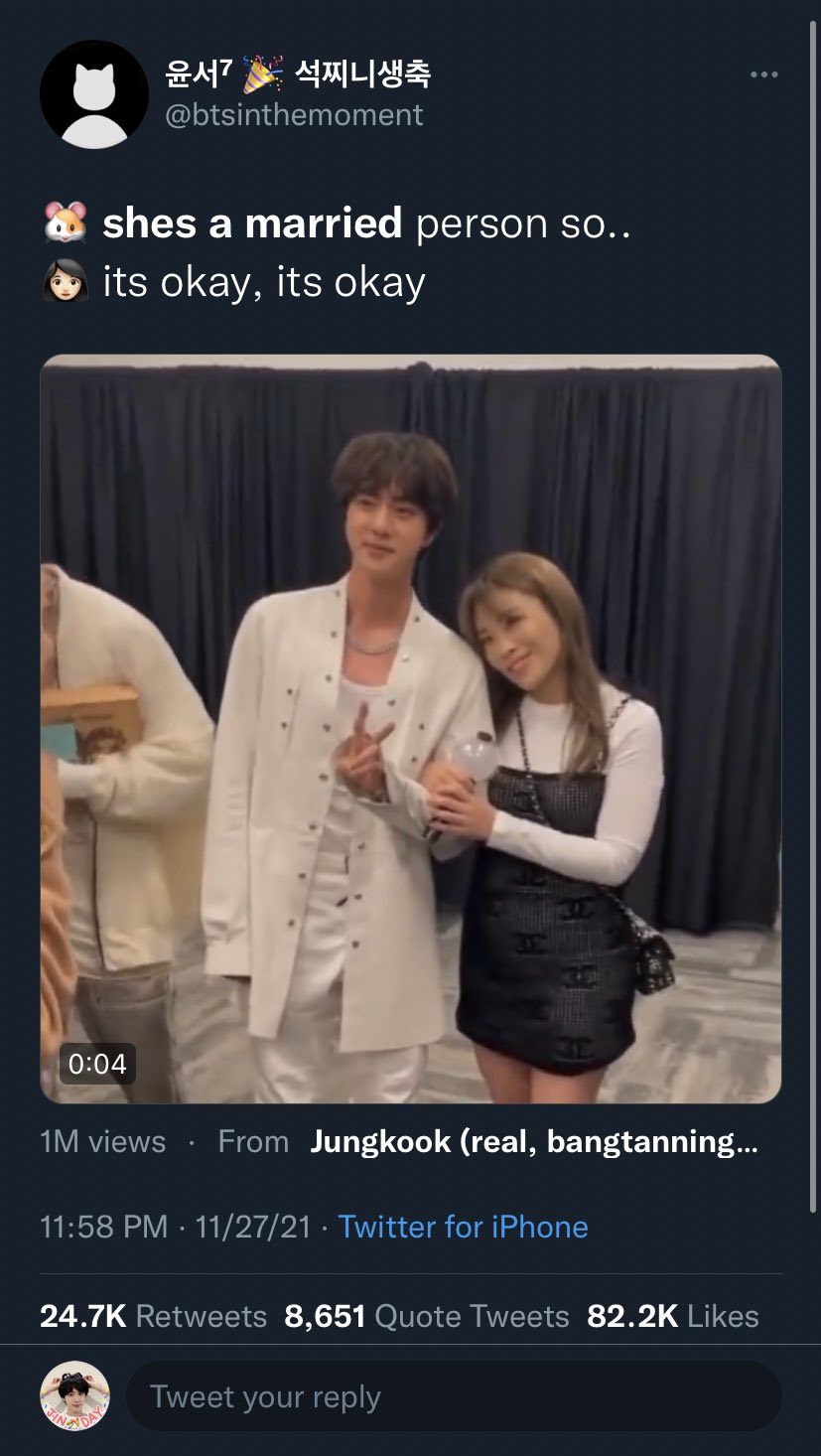View the 82.2K Likes list
Screen dimensions: 821x1456
coord(672,1316)
